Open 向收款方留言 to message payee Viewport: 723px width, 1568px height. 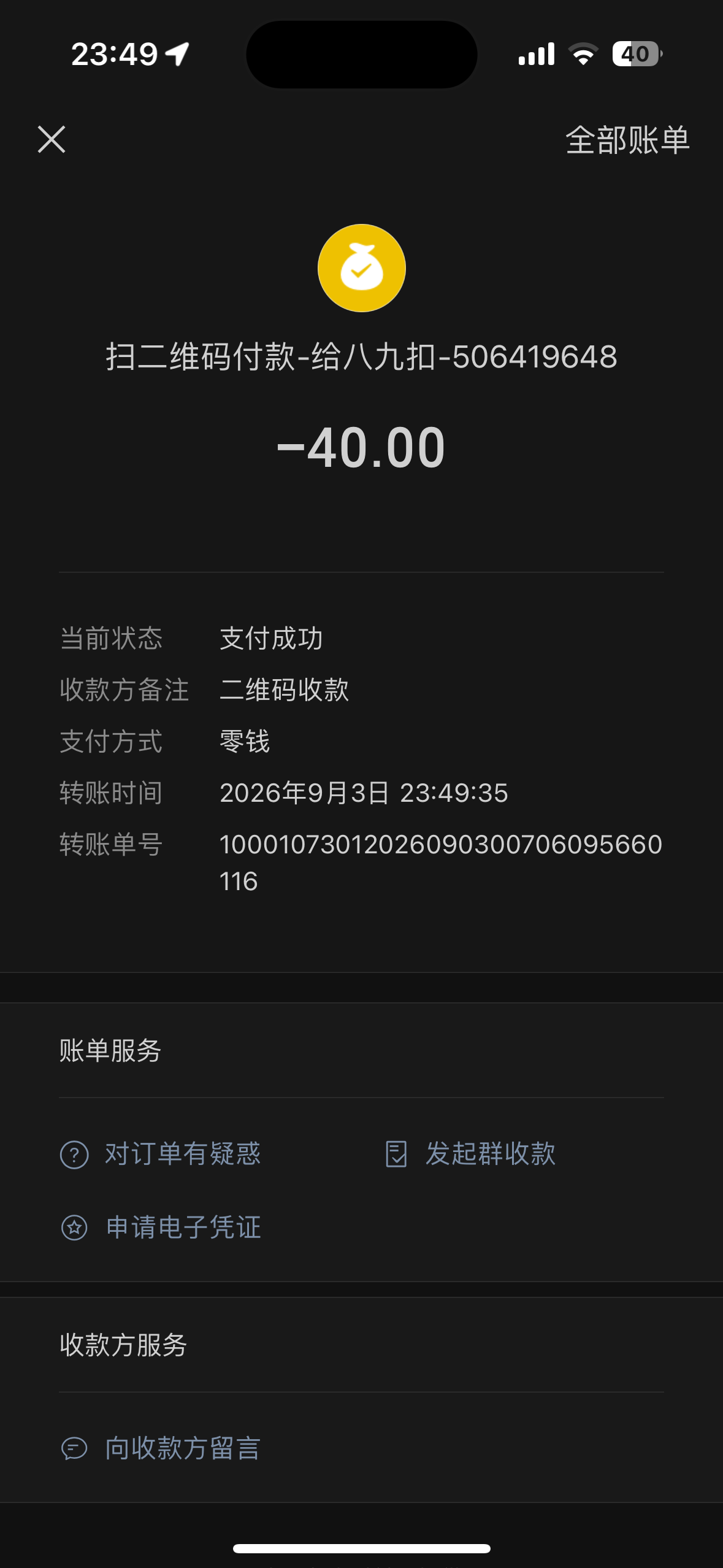(161, 1448)
